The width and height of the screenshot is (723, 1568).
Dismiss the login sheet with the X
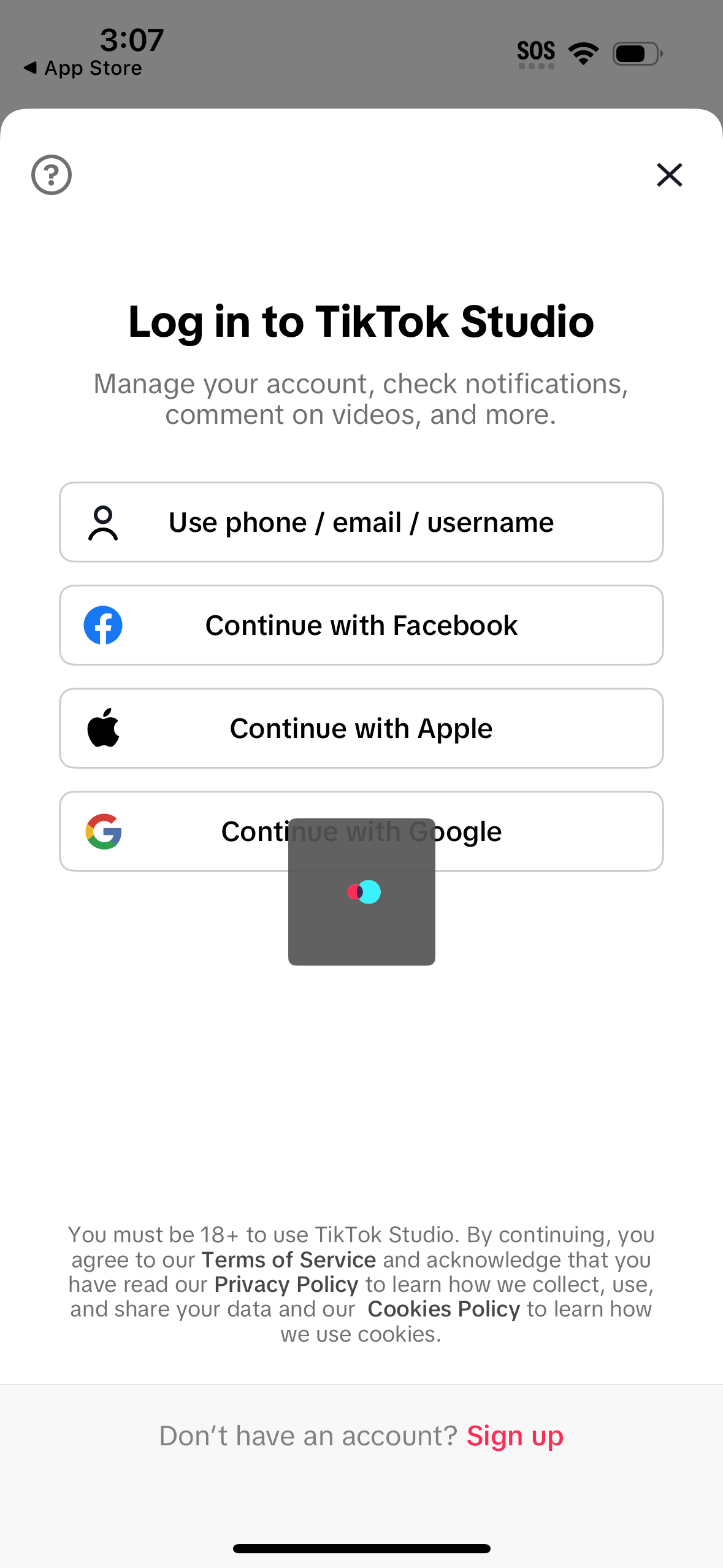(x=669, y=175)
